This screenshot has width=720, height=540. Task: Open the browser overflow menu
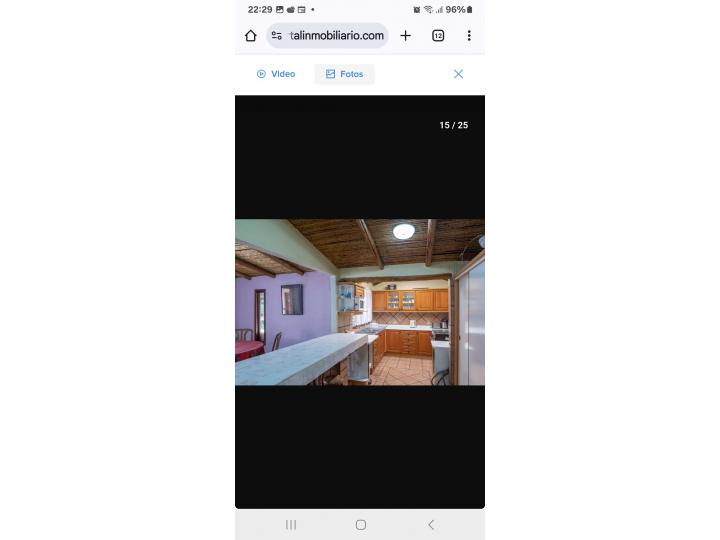point(469,36)
